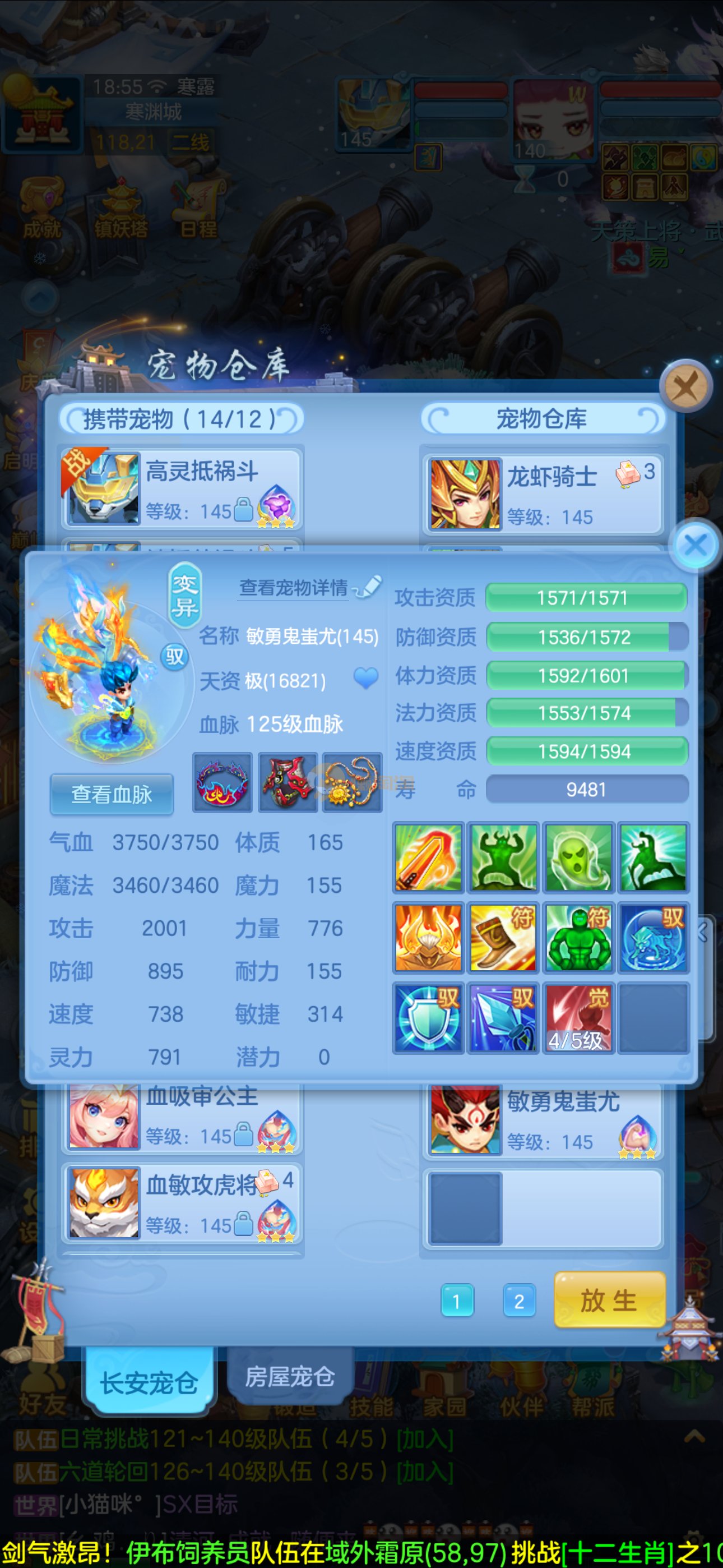Tap the 放生 release button
Viewport: 723px width, 1568px height.
click(x=609, y=1299)
